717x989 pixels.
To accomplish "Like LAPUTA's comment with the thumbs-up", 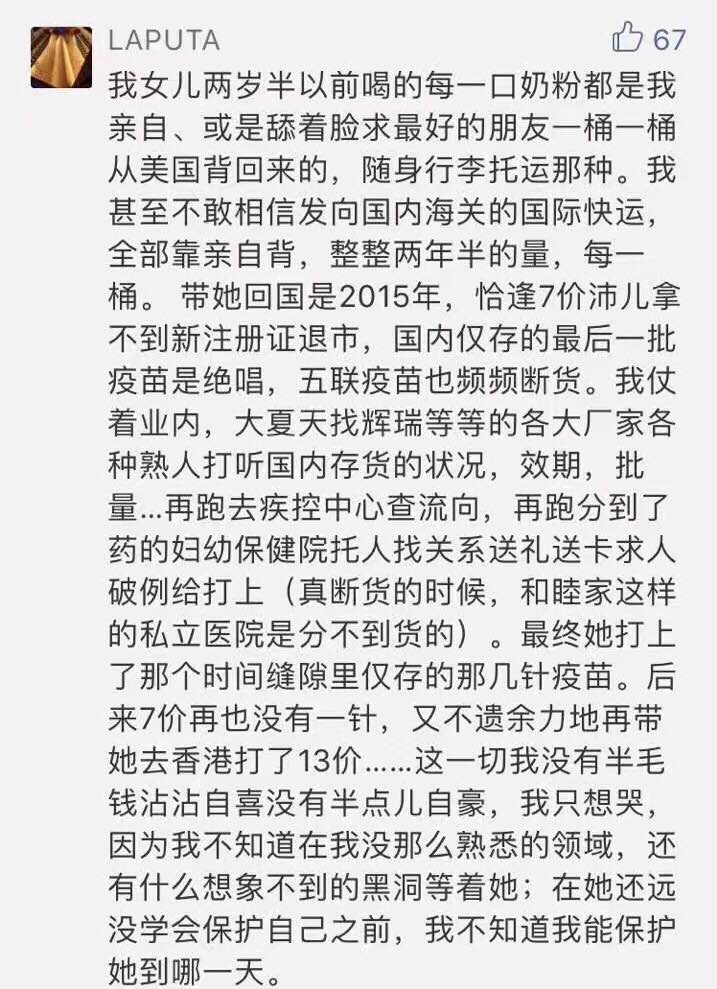I will pos(627,38).
